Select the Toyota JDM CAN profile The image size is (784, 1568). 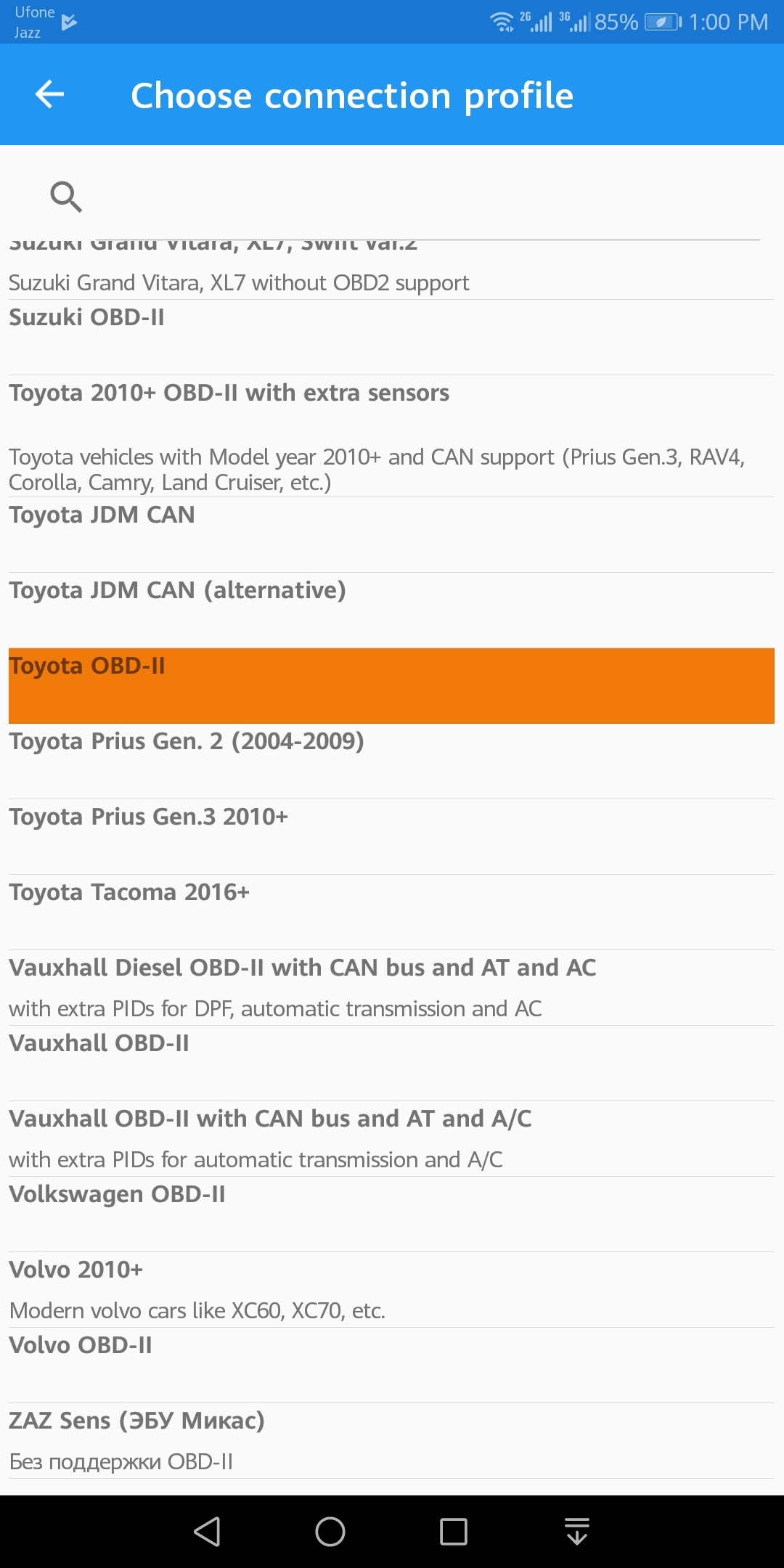[x=392, y=535]
